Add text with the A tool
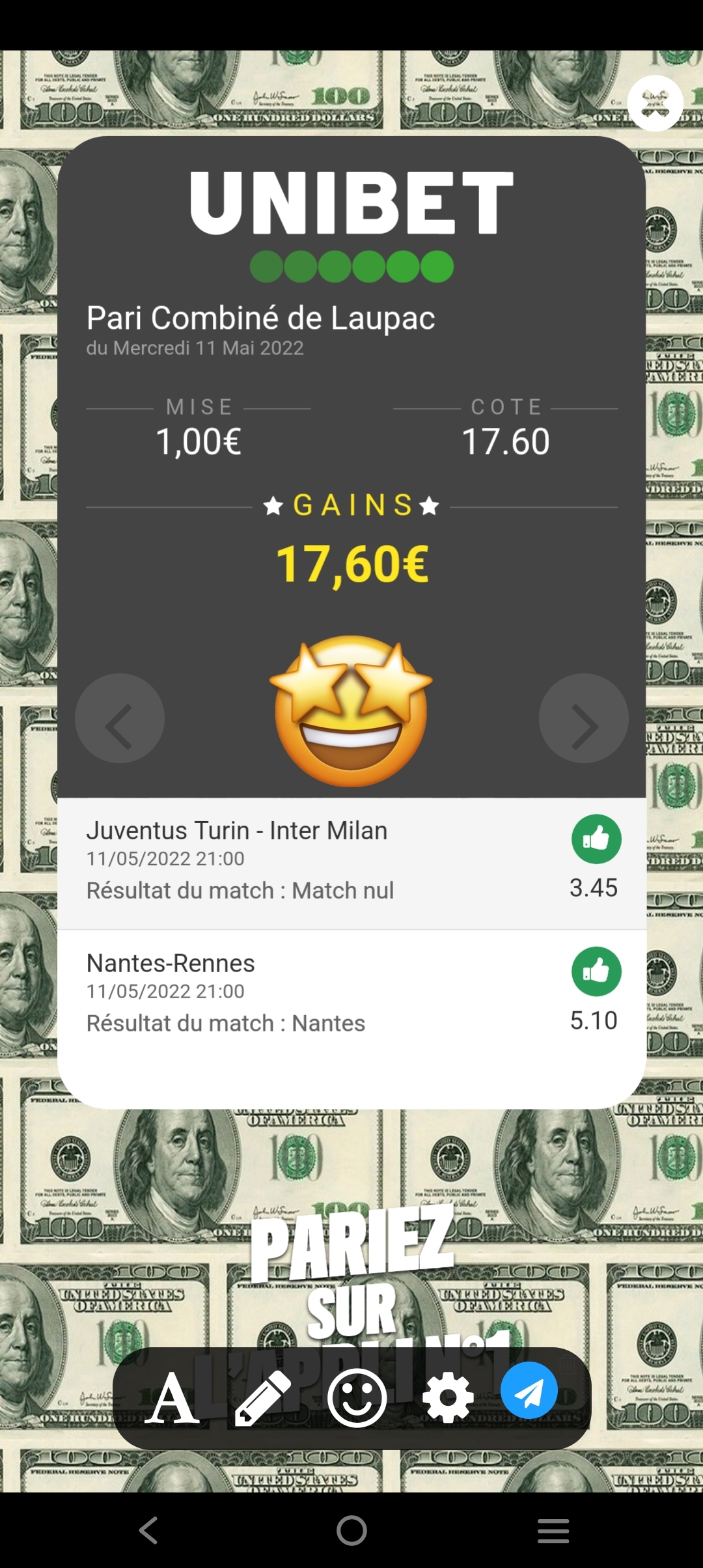The height and width of the screenshot is (1568, 703). pos(172,1397)
